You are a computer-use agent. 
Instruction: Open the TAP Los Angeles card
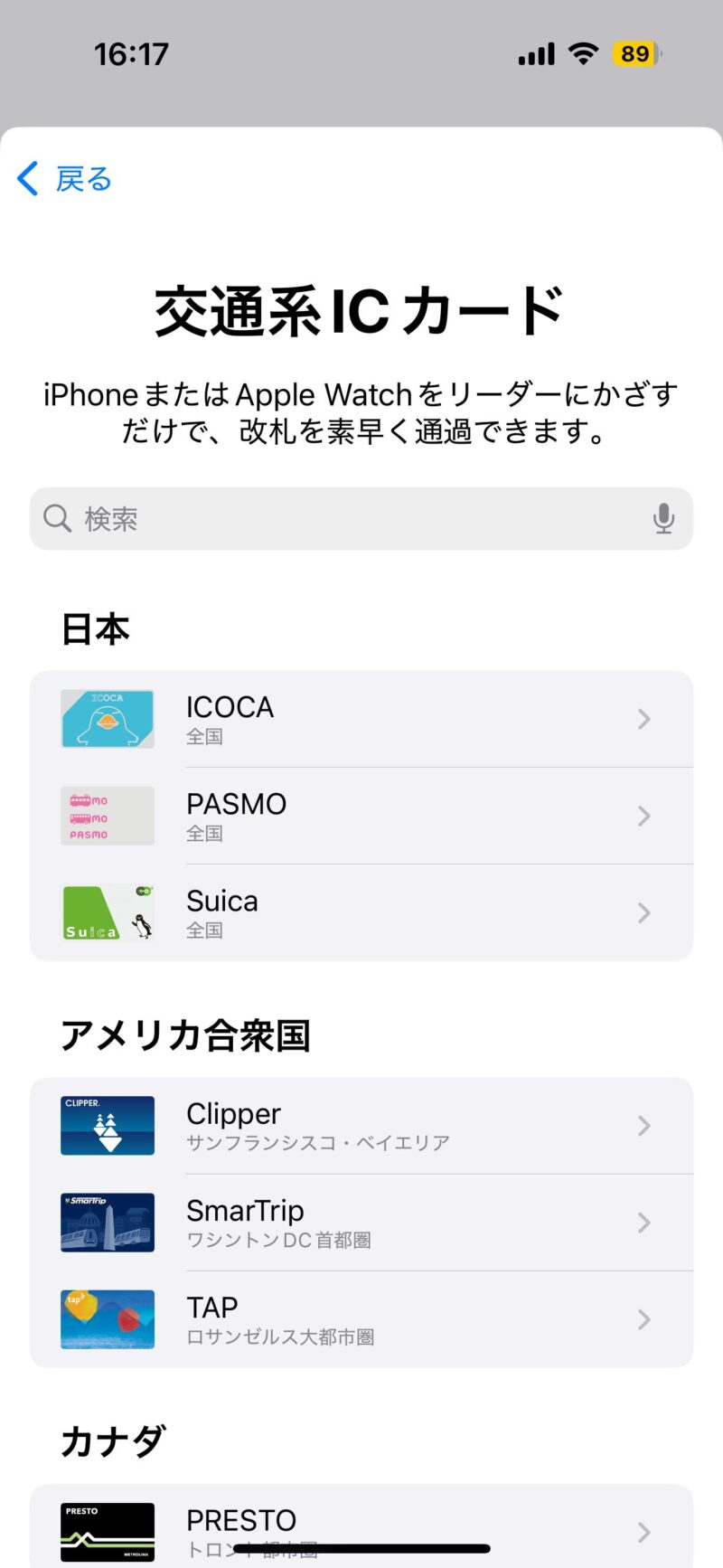(361, 1319)
